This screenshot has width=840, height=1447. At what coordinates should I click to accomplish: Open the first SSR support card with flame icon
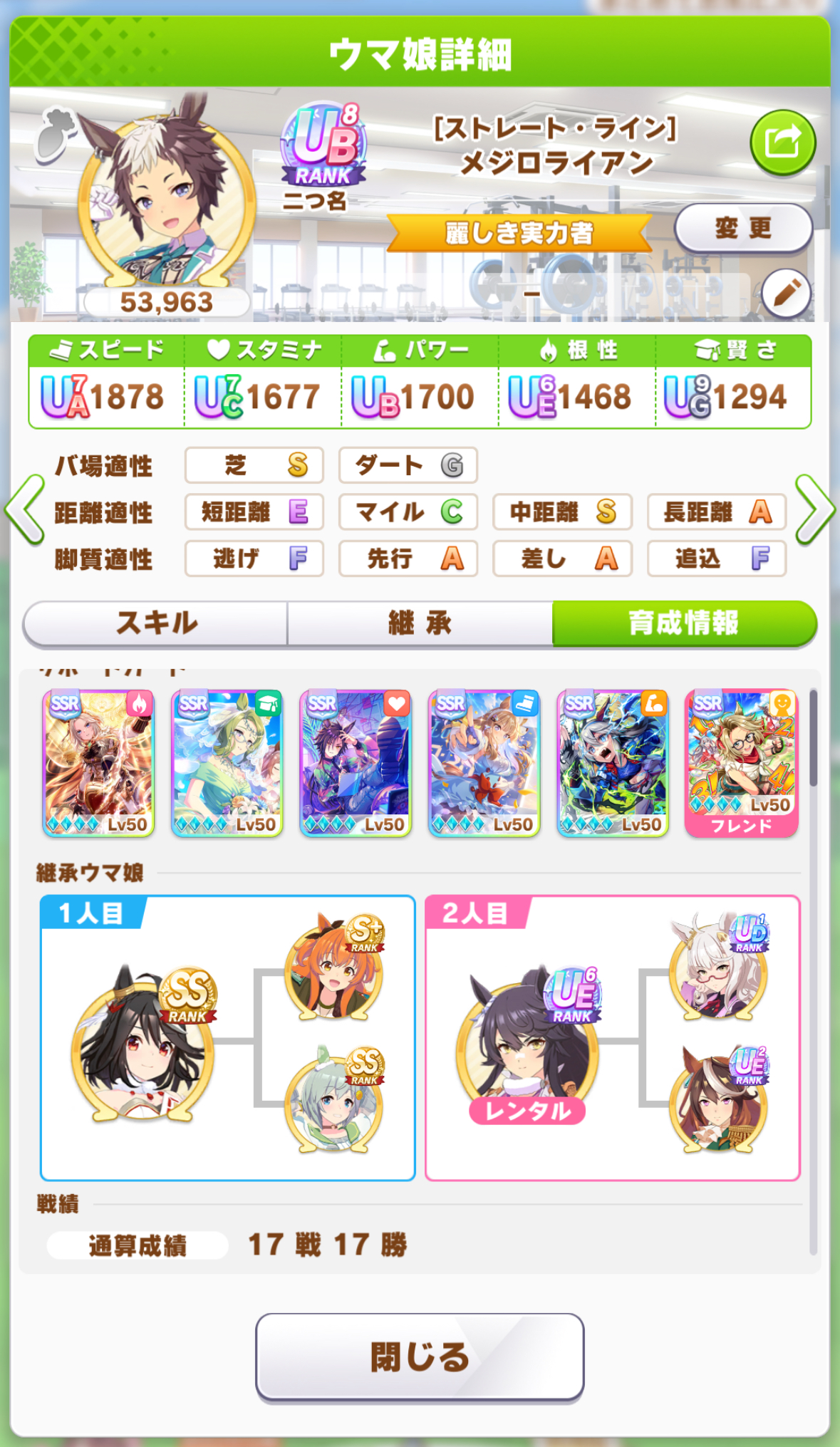click(x=98, y=763)
